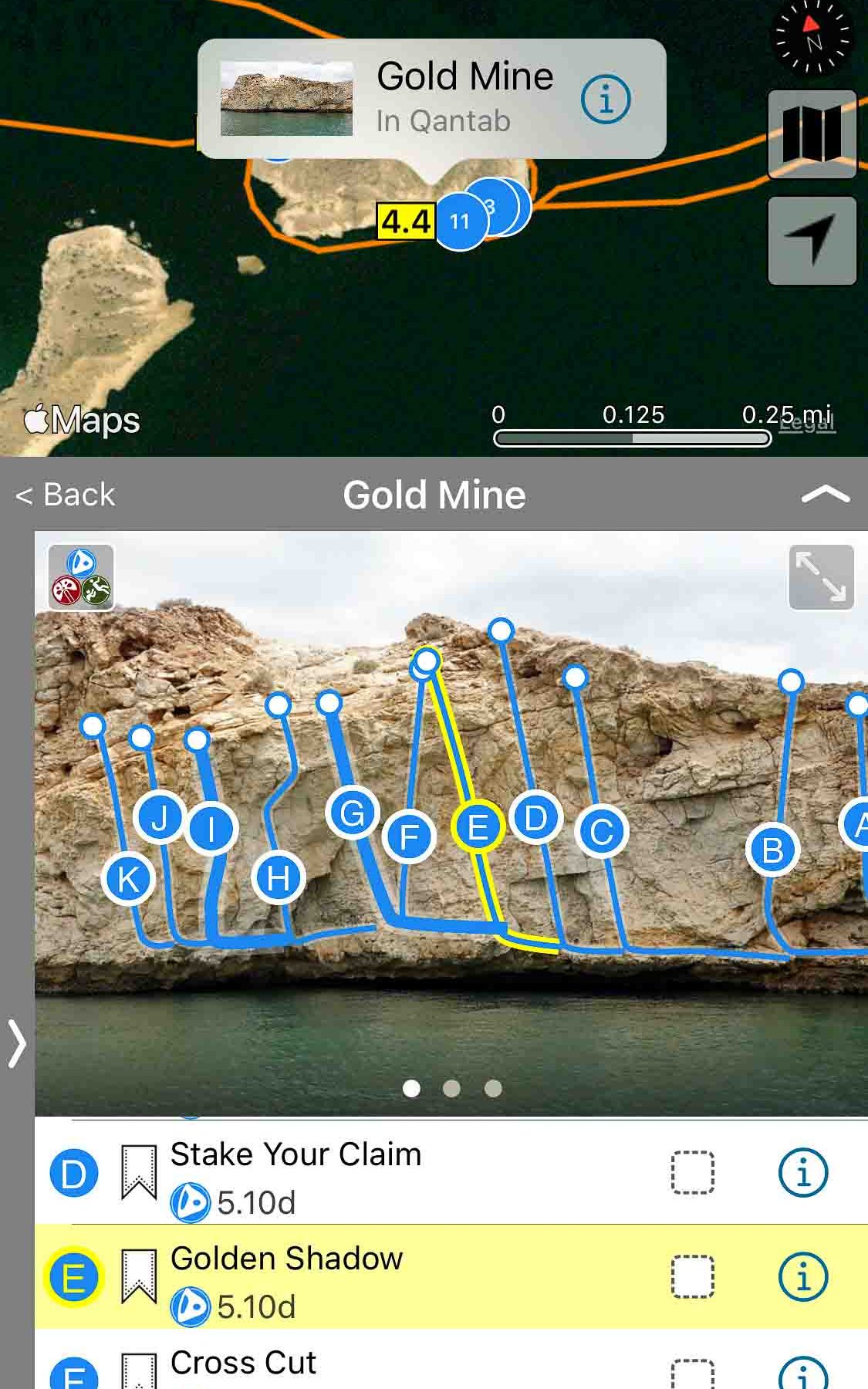Show details for Golden Shadow
Screen dimensions: 868x1389
[x=802, y=1277]
